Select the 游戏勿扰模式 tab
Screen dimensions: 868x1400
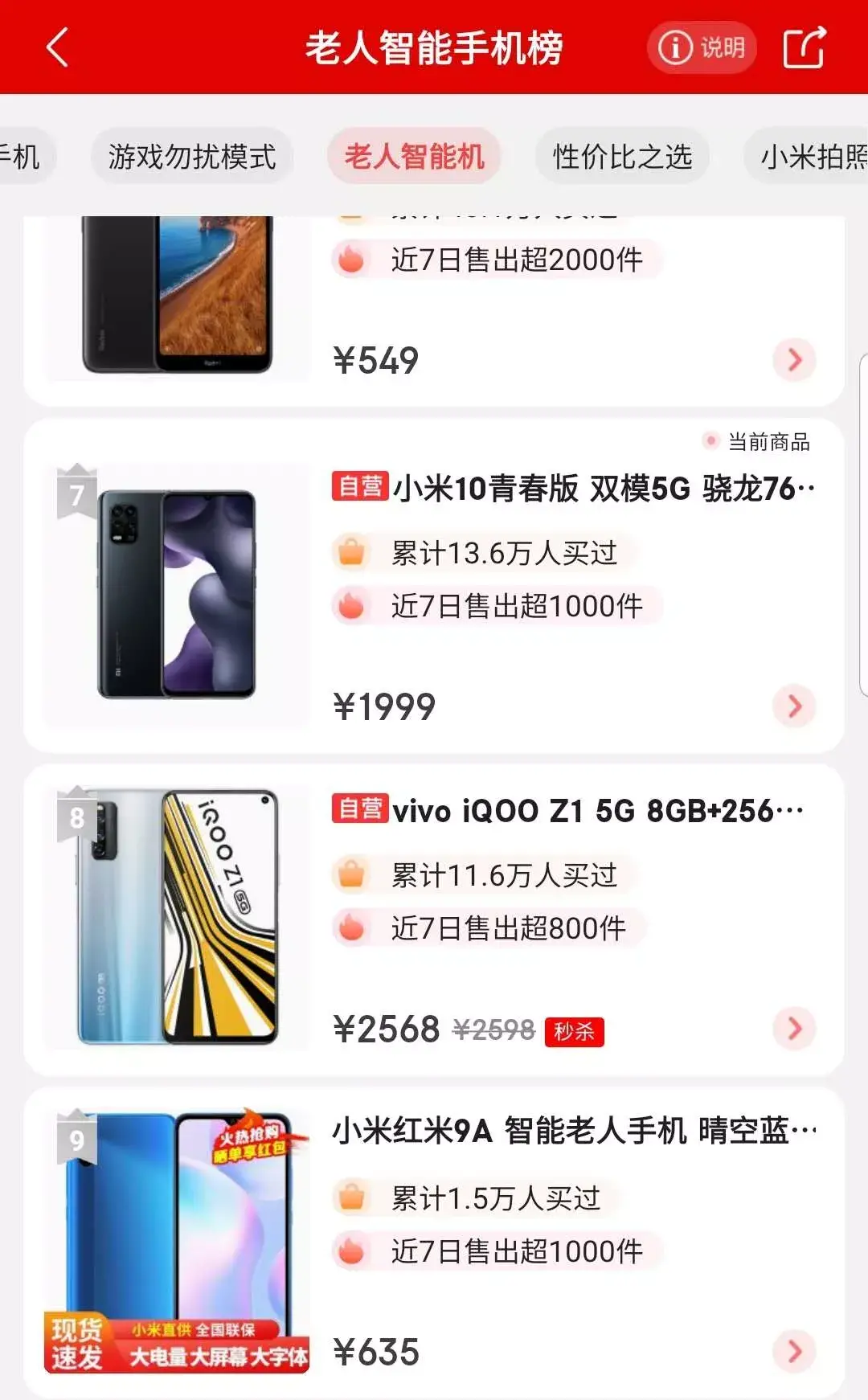tap(193, 158)
